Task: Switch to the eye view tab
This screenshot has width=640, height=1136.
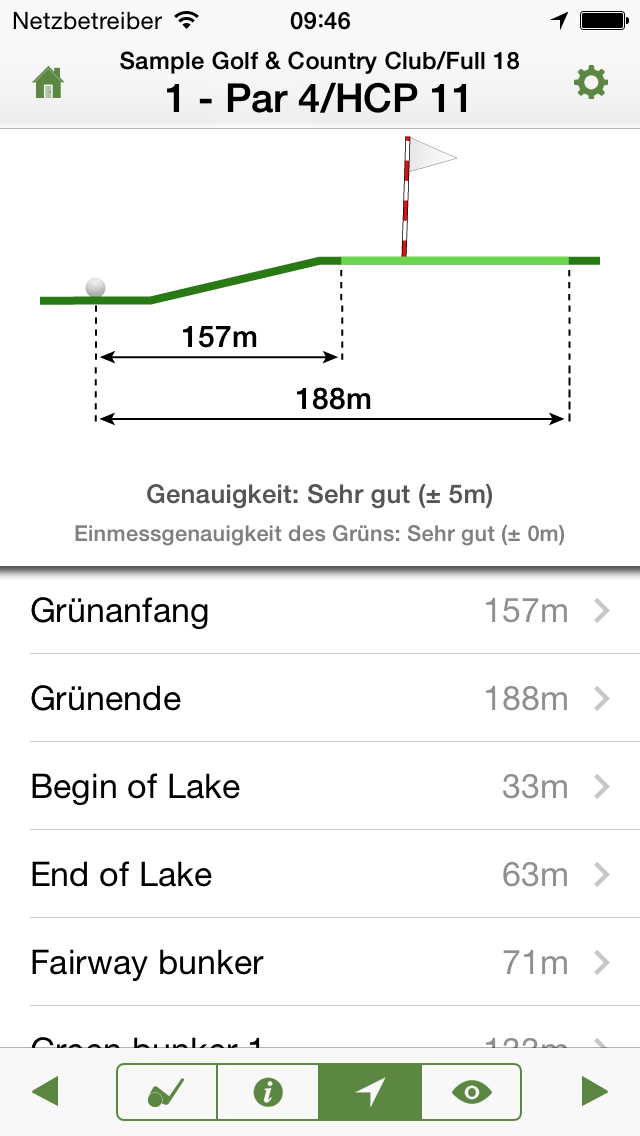Action: [x=471, y=1092]
